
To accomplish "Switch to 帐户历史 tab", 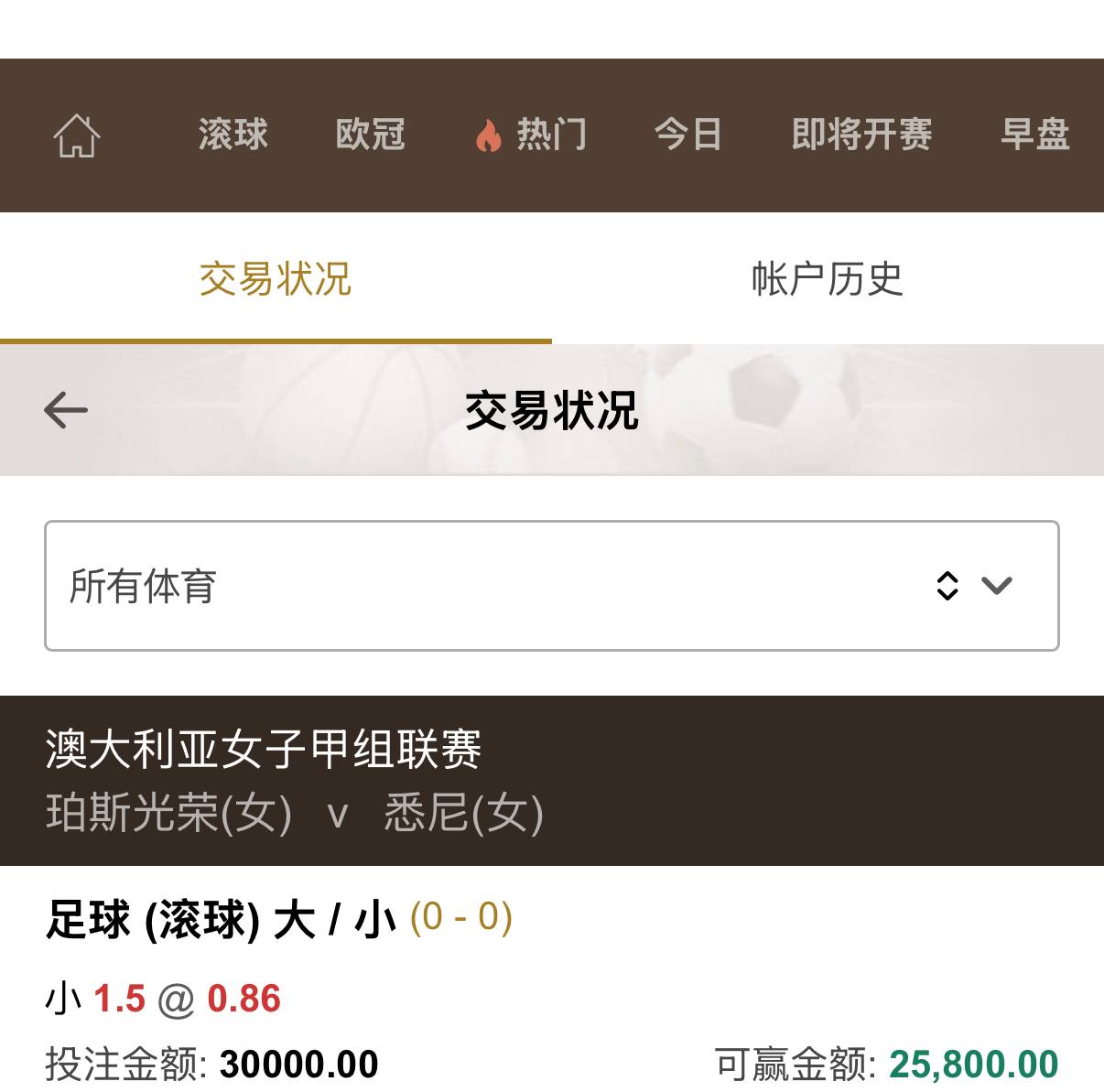I will click(x=828, y=279).
